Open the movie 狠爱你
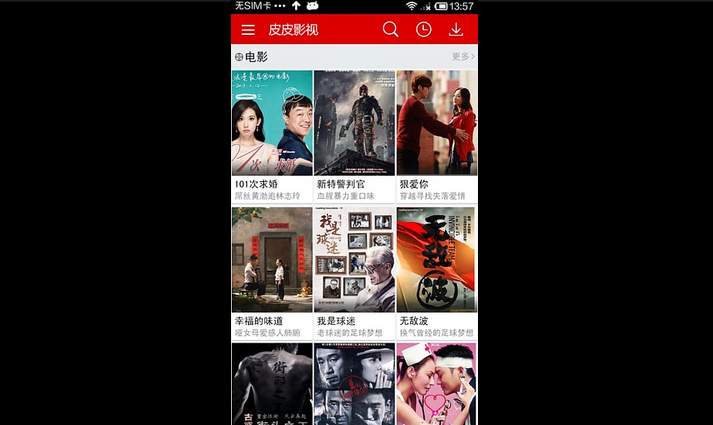Screen dimensions: 713x425 click(437, 124)
